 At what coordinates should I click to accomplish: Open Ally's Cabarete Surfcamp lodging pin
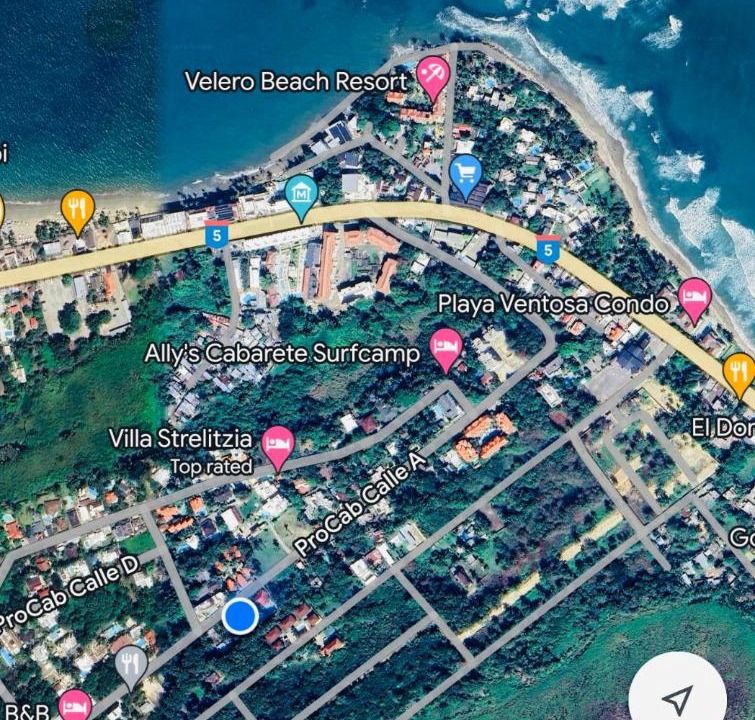click(446, 347)
